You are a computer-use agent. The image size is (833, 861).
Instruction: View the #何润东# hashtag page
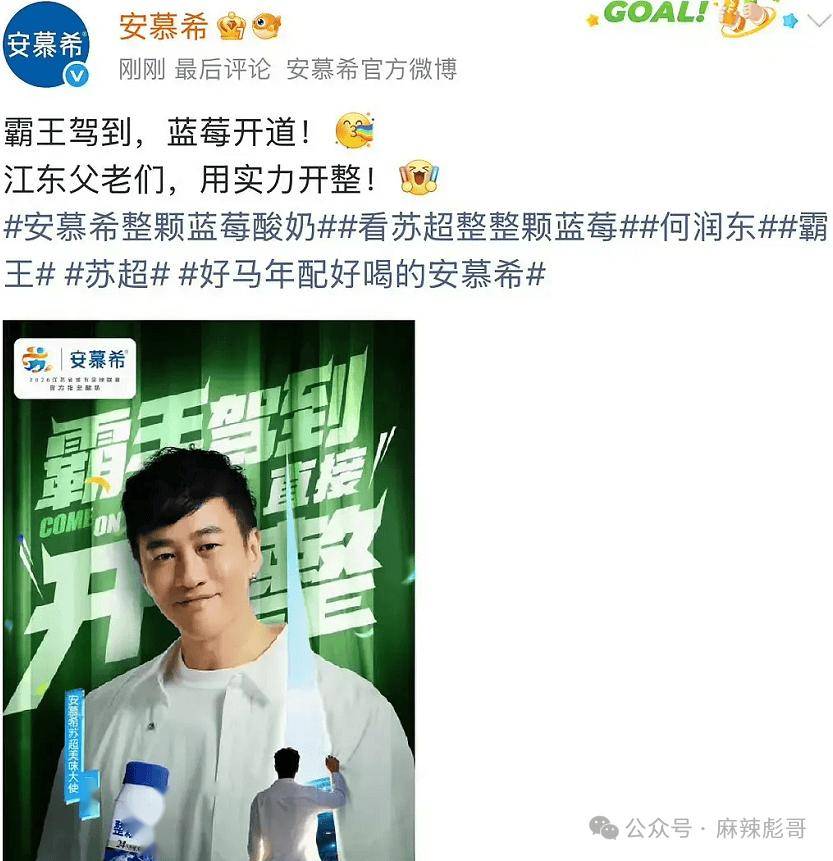click(x=714, y=227)
